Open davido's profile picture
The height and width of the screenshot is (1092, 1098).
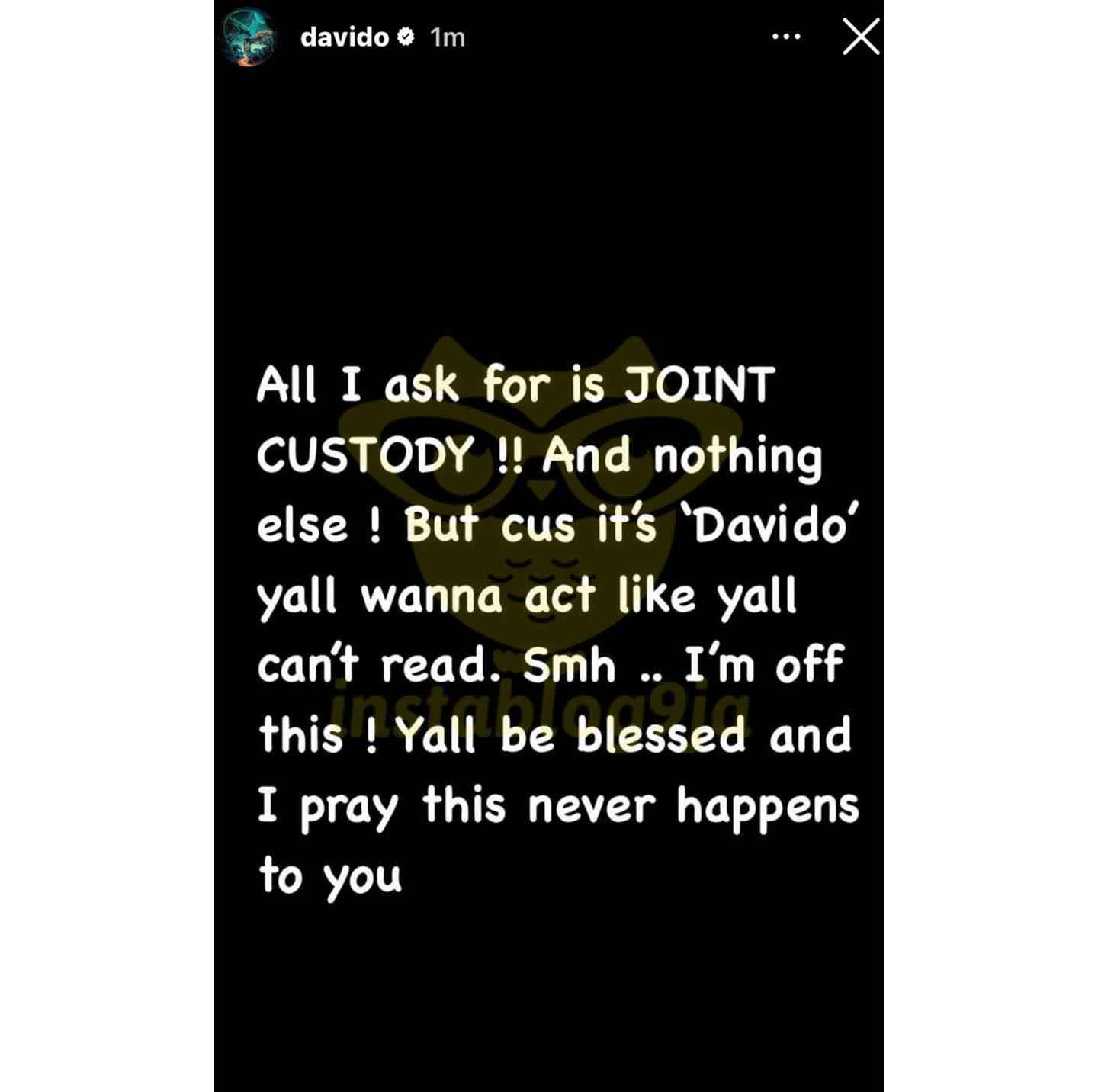click(x=249, y=37)
